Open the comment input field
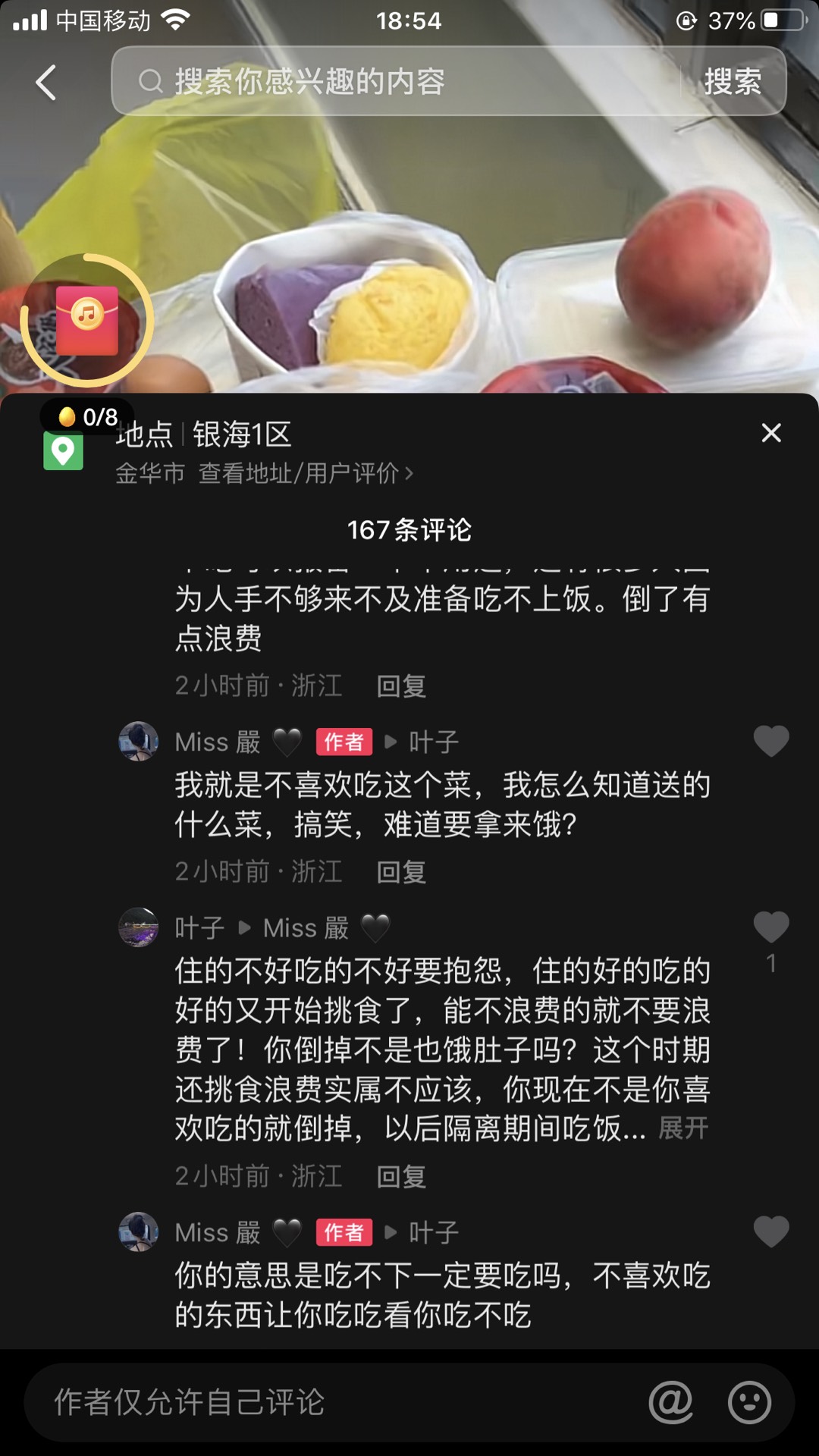Image resolution: width=819 pixels, height=1456 pixels. pyautogui.click(x=334, y=1402)
